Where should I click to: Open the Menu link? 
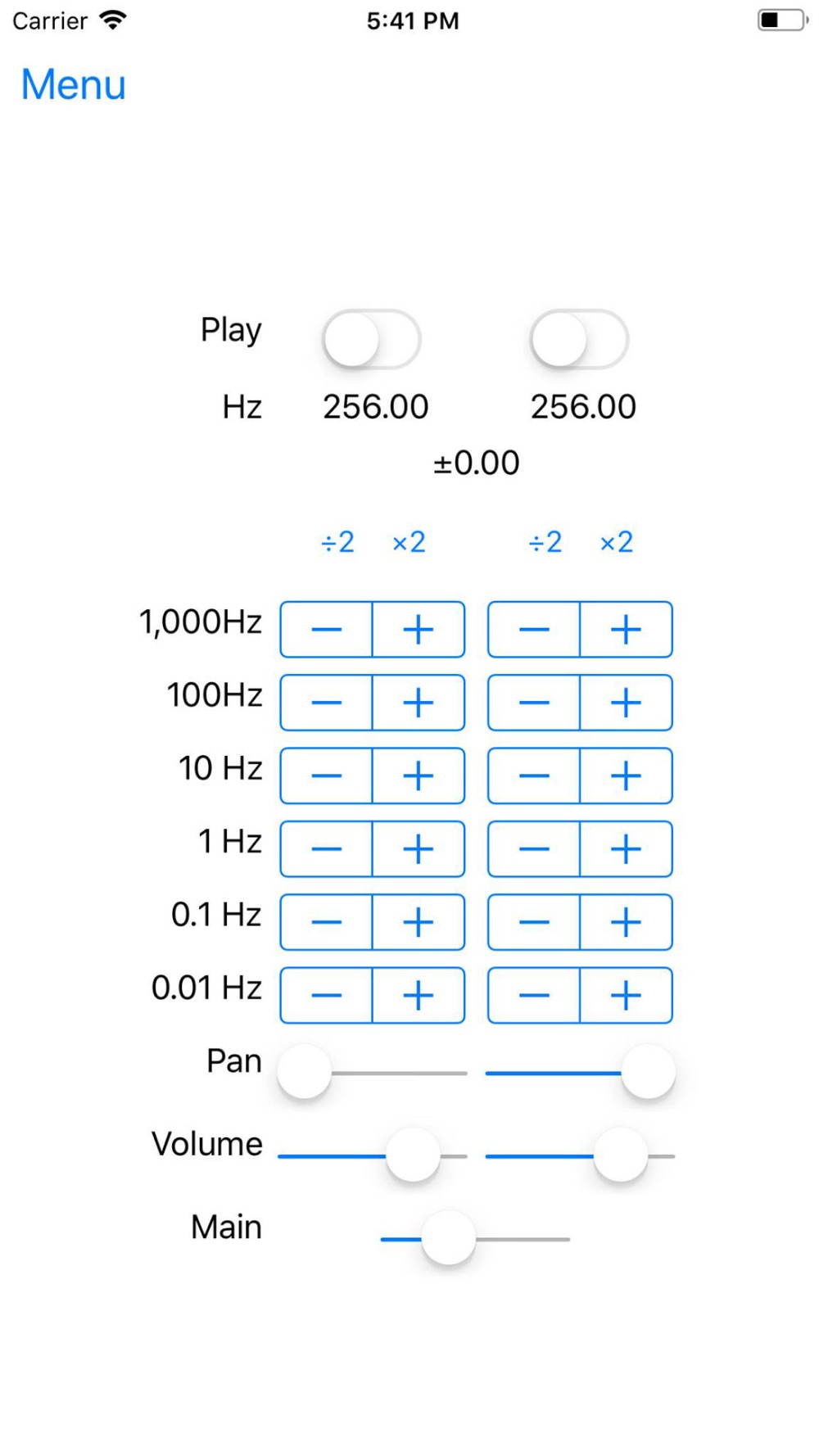(x=73, y=84)
